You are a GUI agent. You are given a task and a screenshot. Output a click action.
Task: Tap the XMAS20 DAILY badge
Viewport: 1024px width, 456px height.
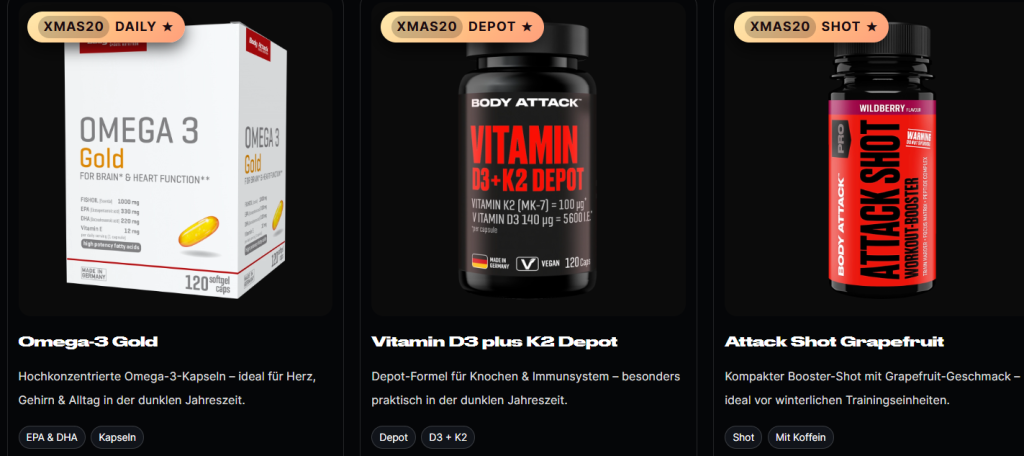(x=108, y=26)
